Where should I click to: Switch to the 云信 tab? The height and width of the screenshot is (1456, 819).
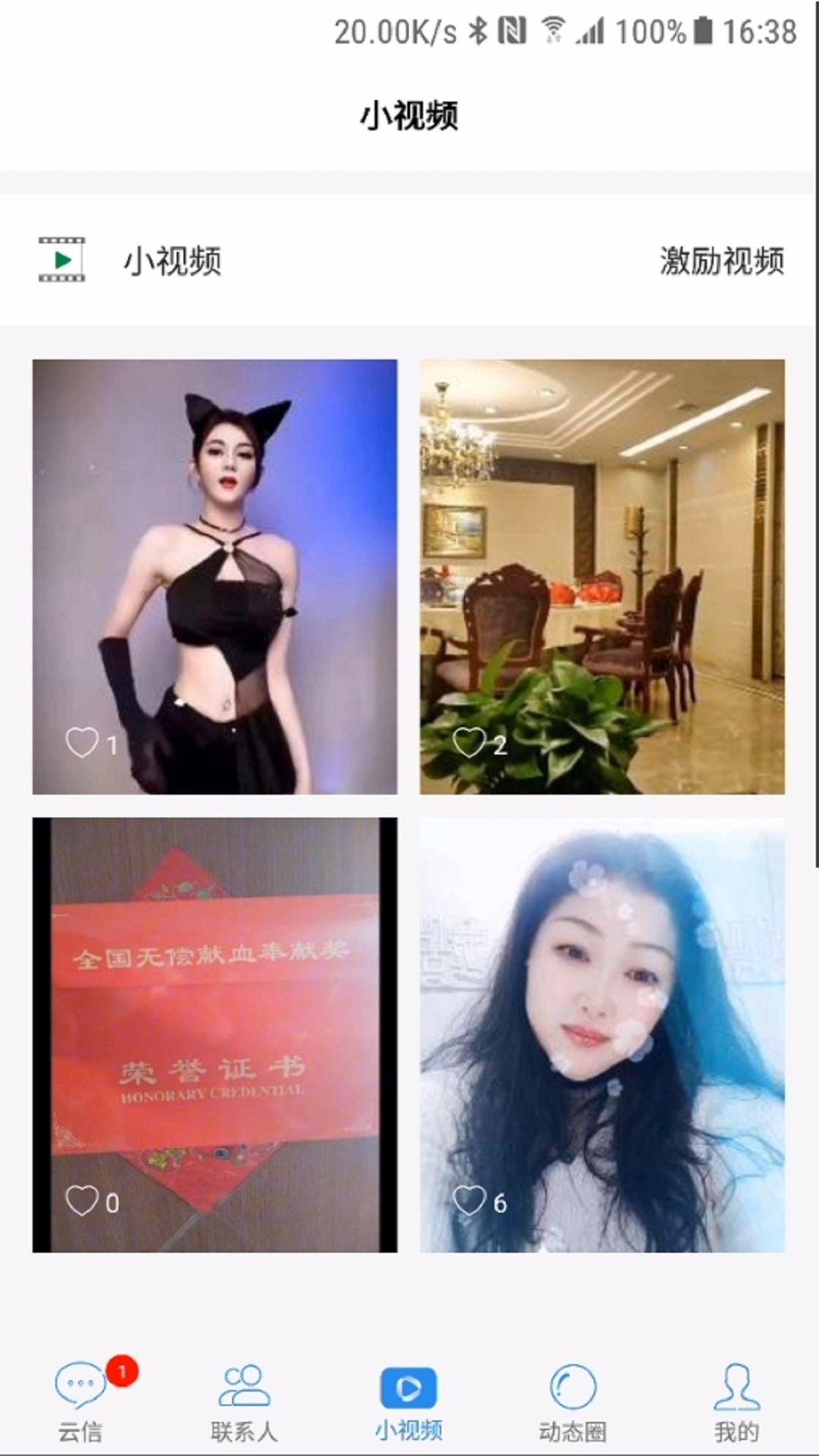pyautogui.click(x=81, y=1403)
